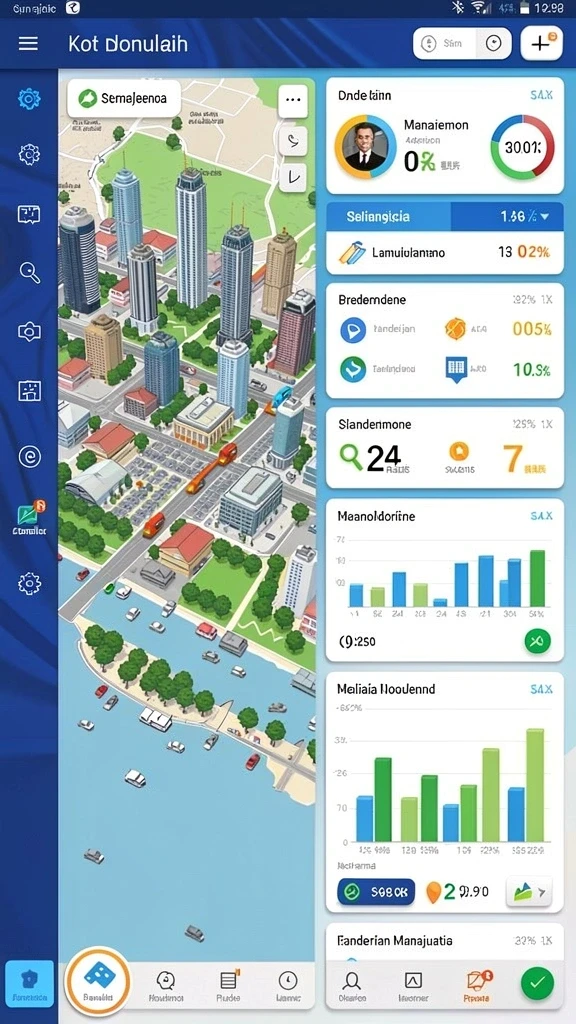Open the magnifier search icon in sidebar
Viewport: 576px width, 1024px height.
click(29, 272)
